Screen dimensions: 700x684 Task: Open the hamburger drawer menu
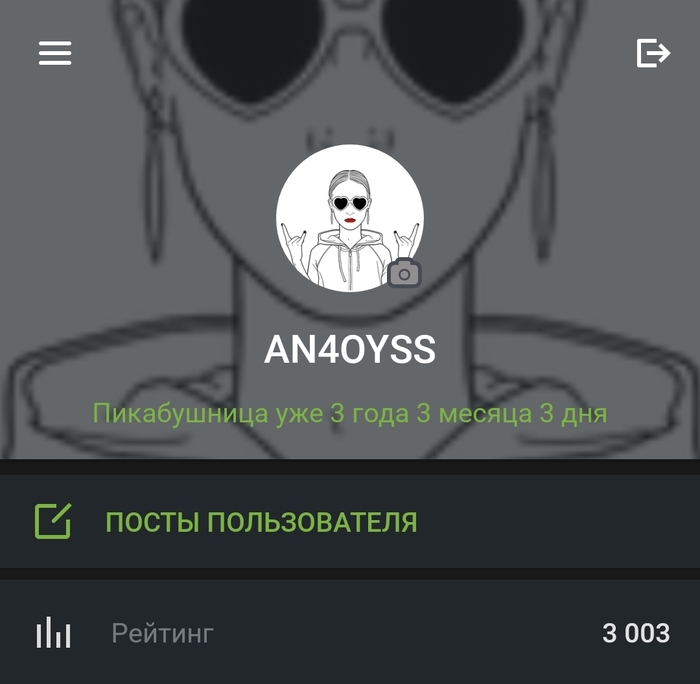pos(55,53)
